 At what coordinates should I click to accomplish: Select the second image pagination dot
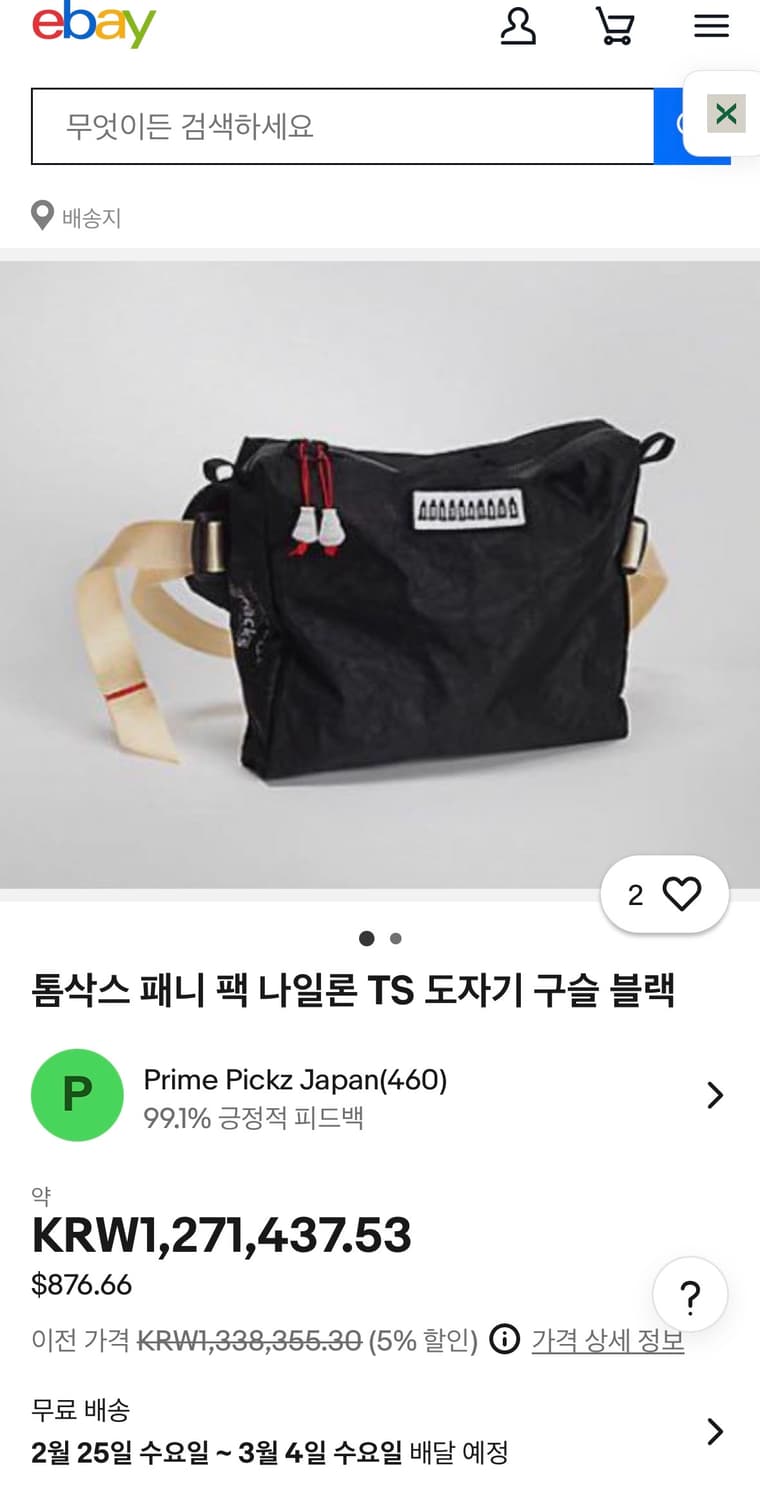[396, 938]
